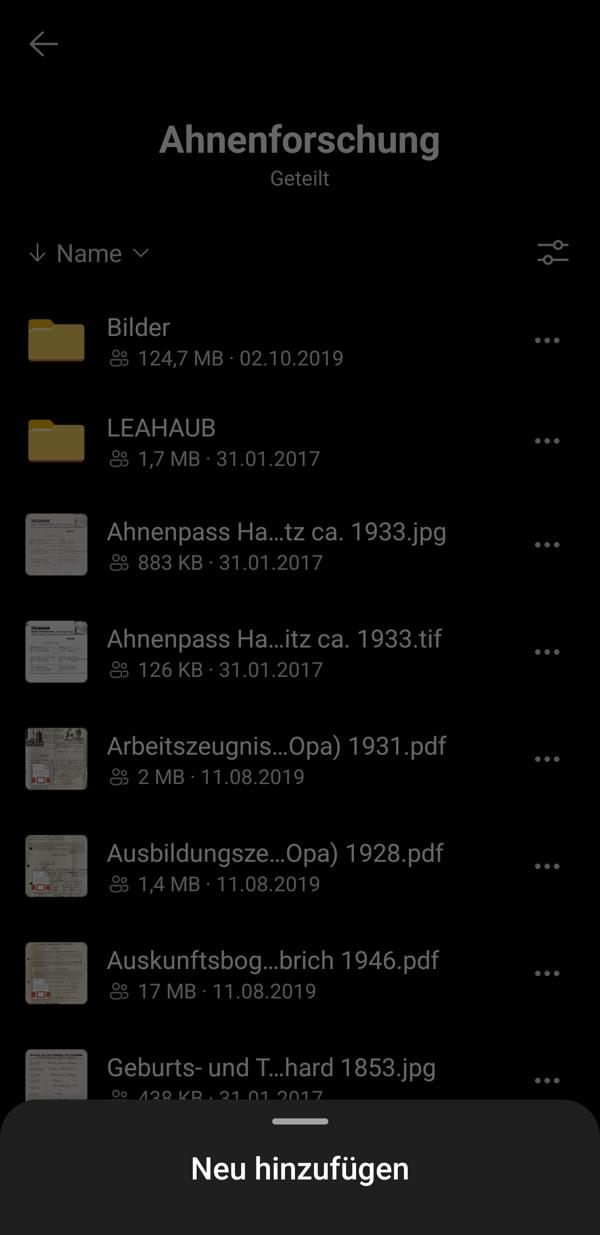
Task: Open the filter and view settings icon
Action: click(x=552, y=253)
